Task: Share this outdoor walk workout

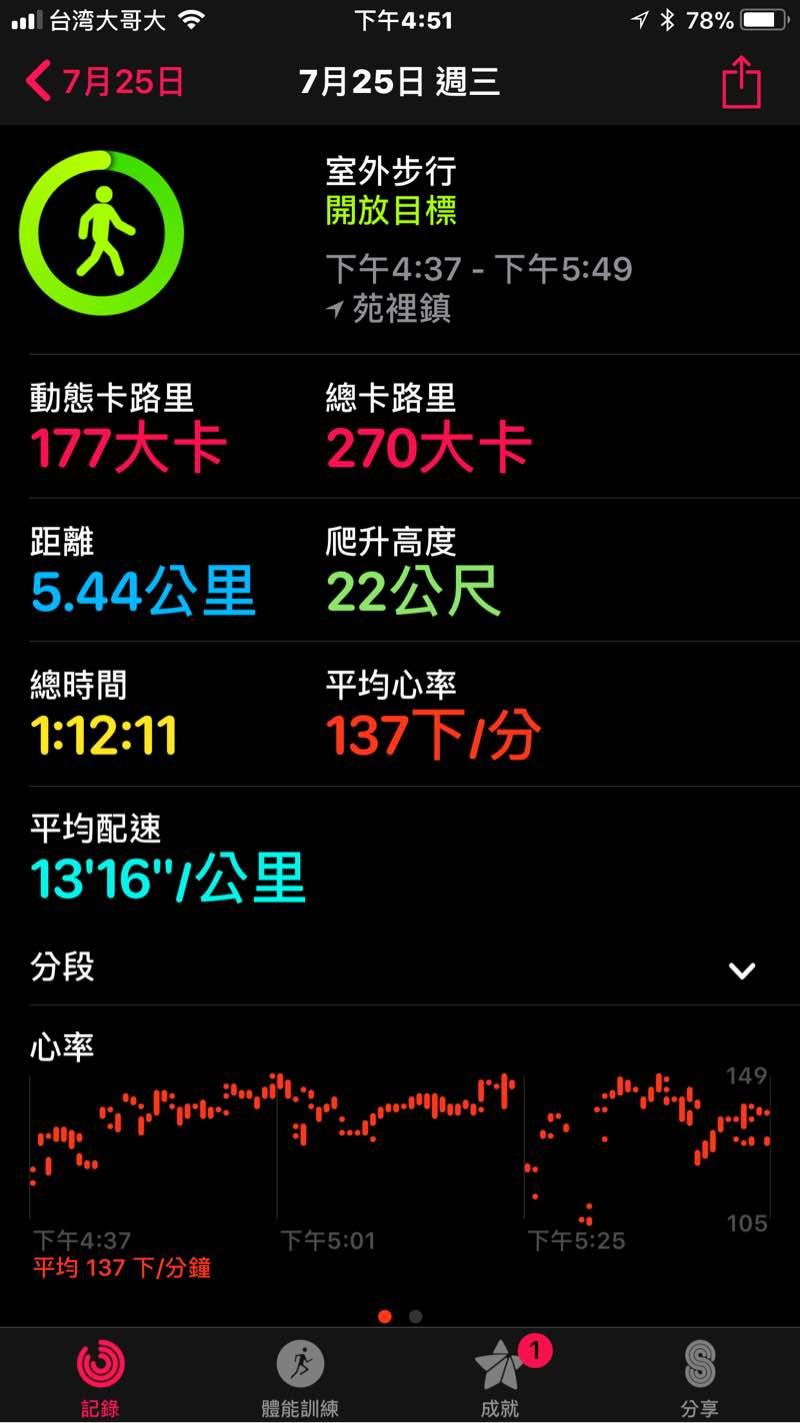Action: tap(741, 82)
